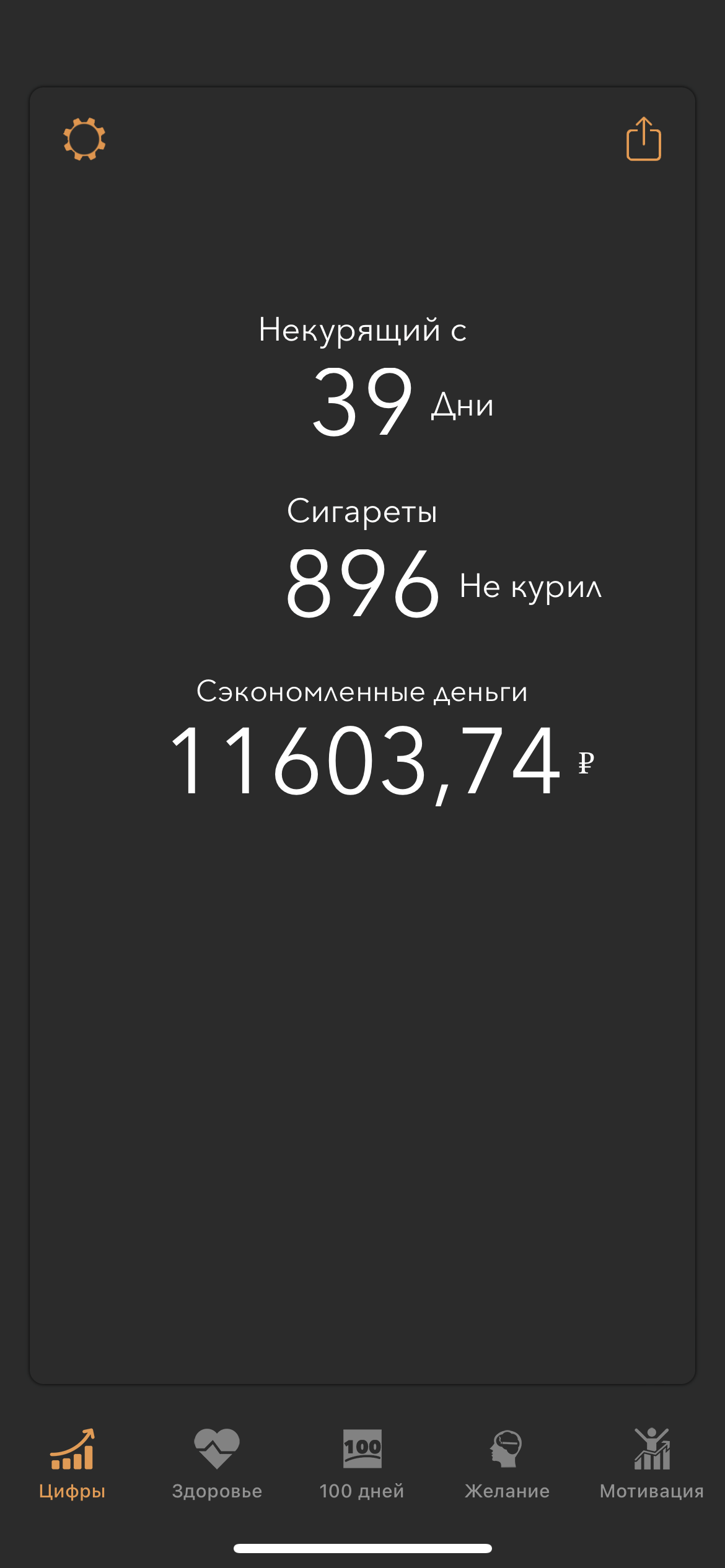Select the Цифры tab

(72, 1464)
